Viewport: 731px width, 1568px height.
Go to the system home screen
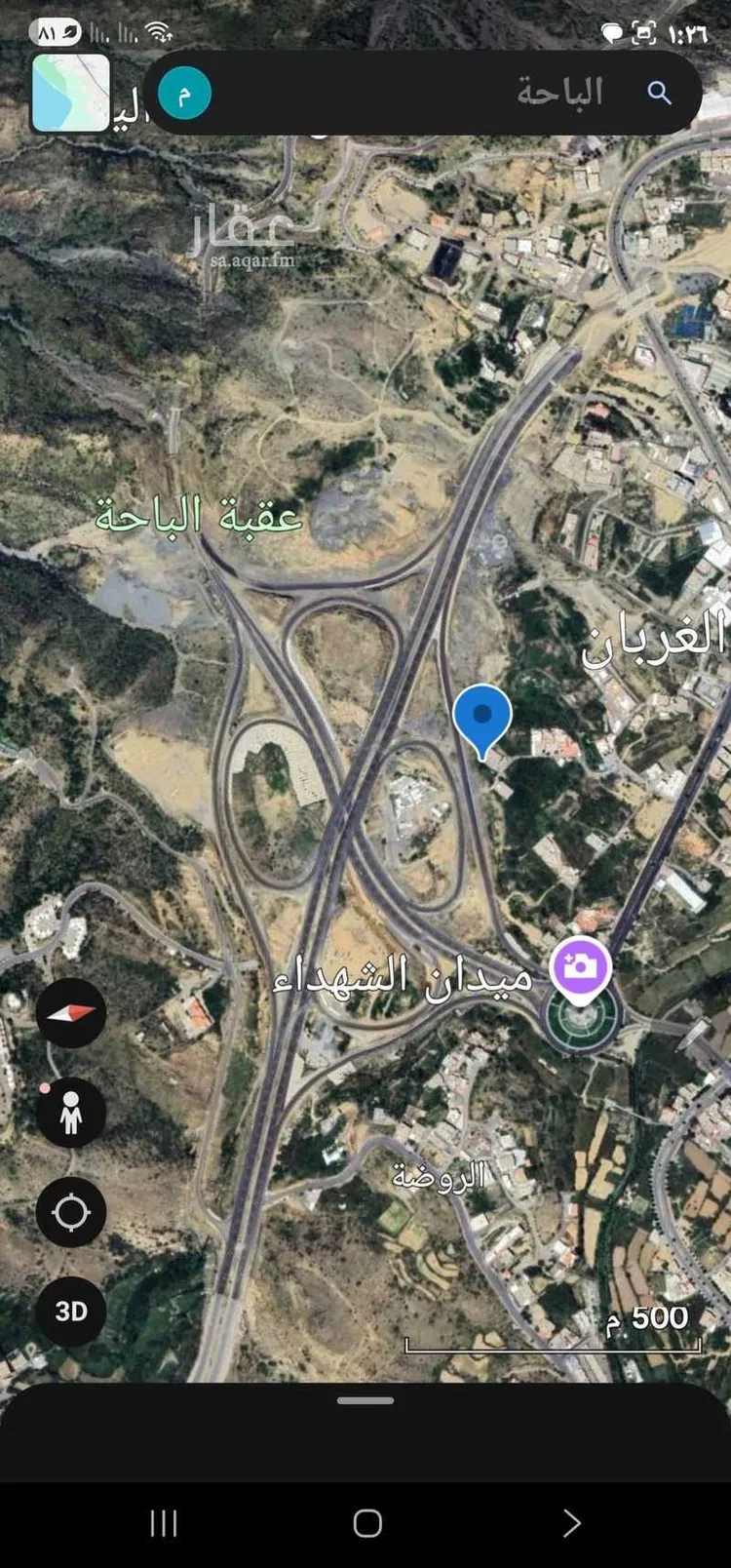click(x=366, y=1522)
